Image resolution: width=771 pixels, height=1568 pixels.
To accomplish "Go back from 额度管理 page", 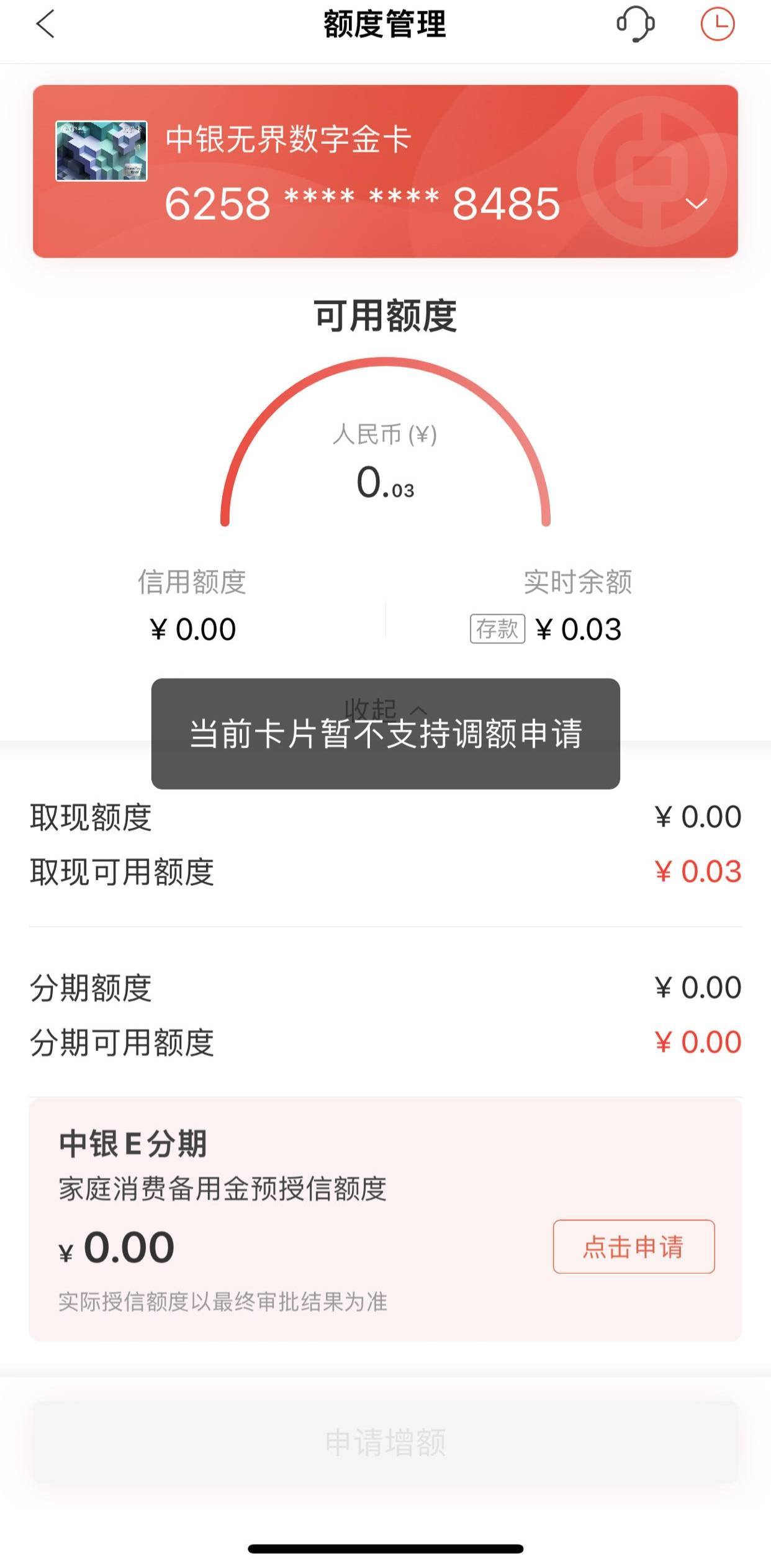I will point(45,24).
